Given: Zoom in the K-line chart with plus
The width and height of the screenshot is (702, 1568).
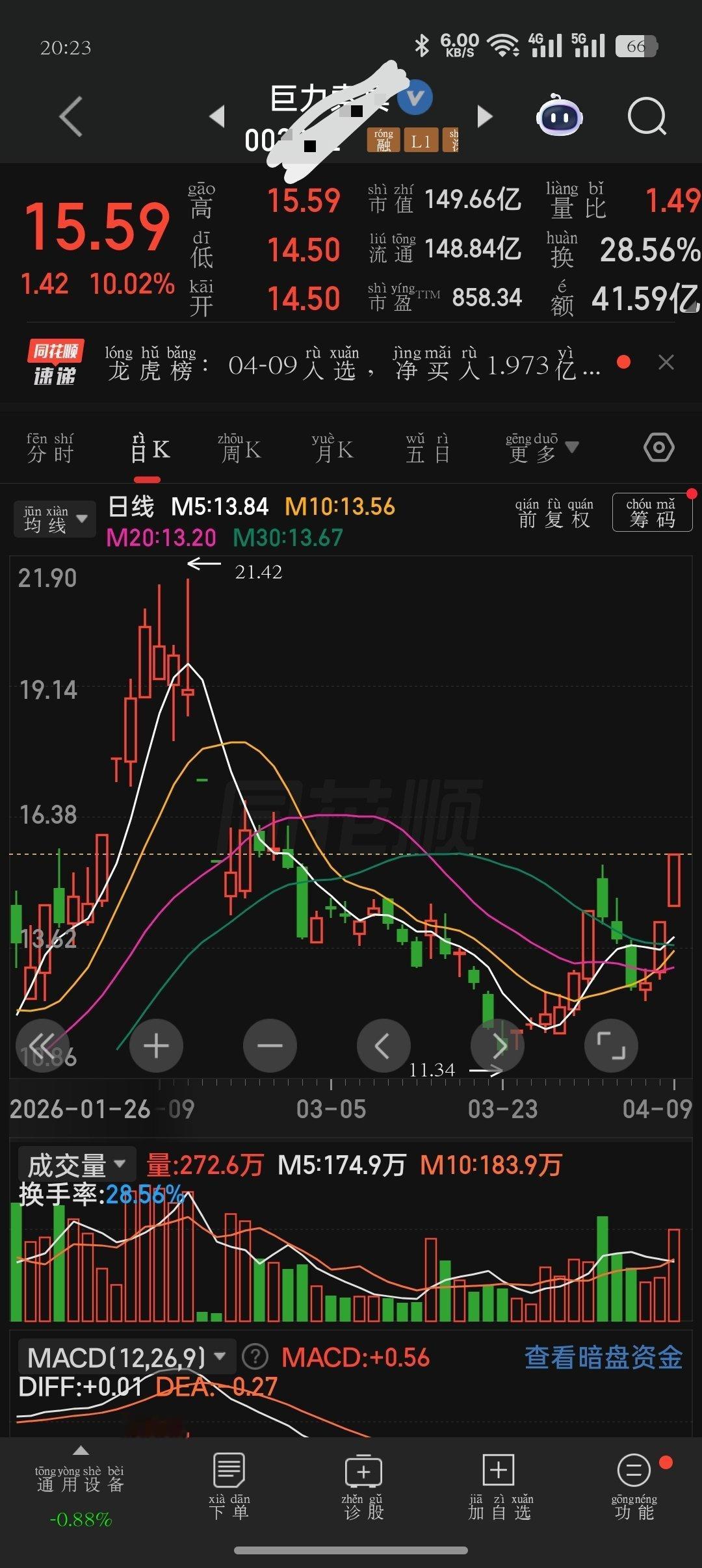Looking at the screenshot, I should [156, 1046].
